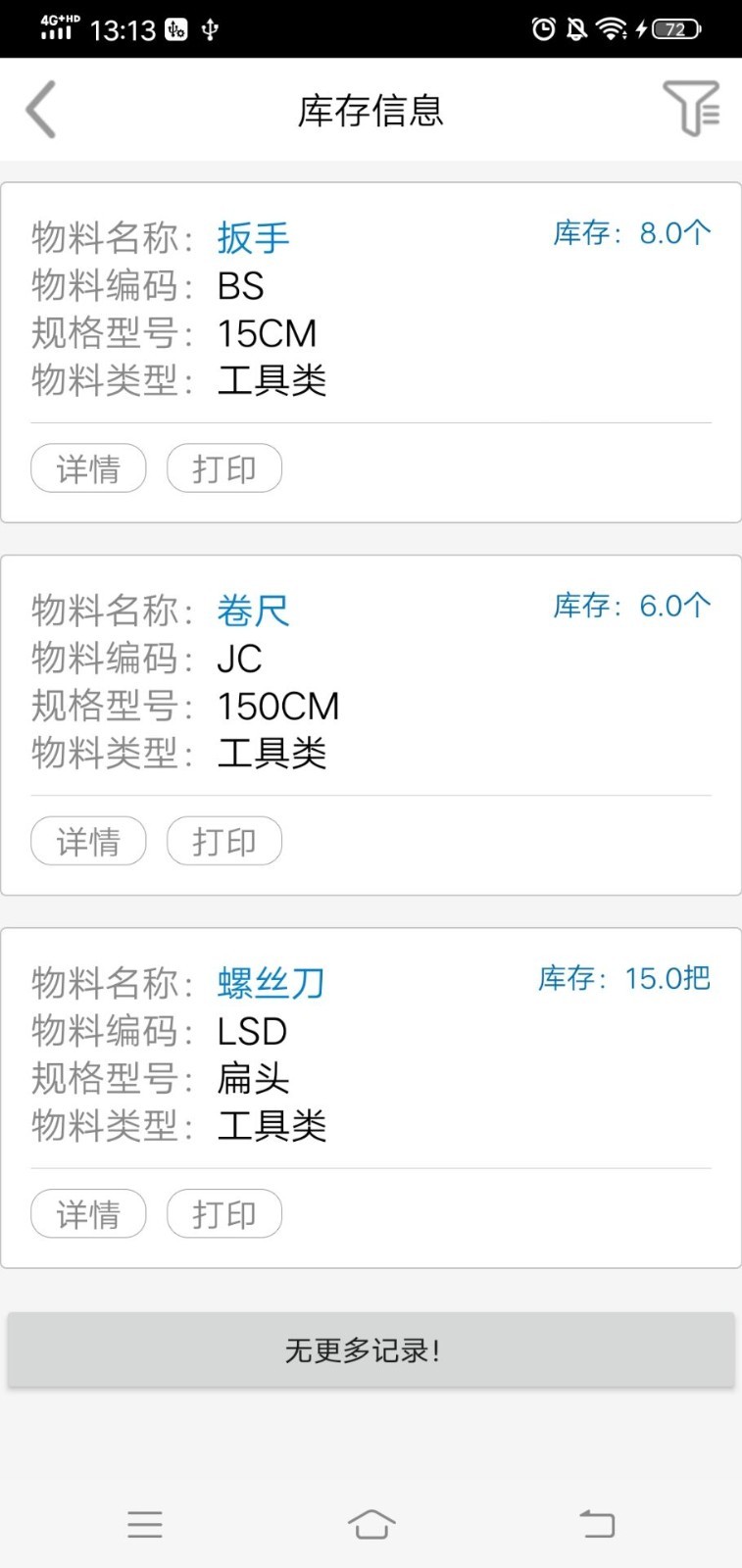Go to the system home screen
Screen dimensions: 742x1568
[371, 1524]
